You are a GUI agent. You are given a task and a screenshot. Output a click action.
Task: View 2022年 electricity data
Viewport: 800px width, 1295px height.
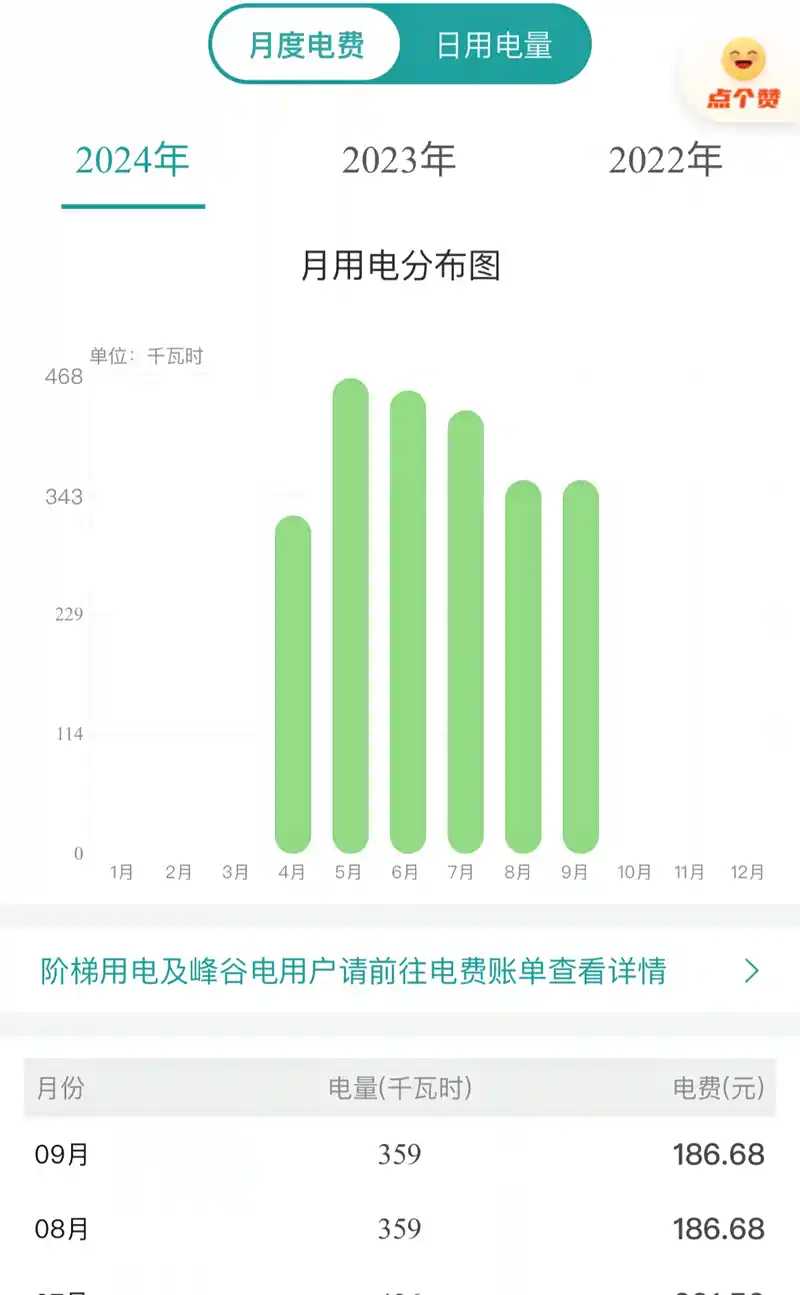click(x=665, y=161)
